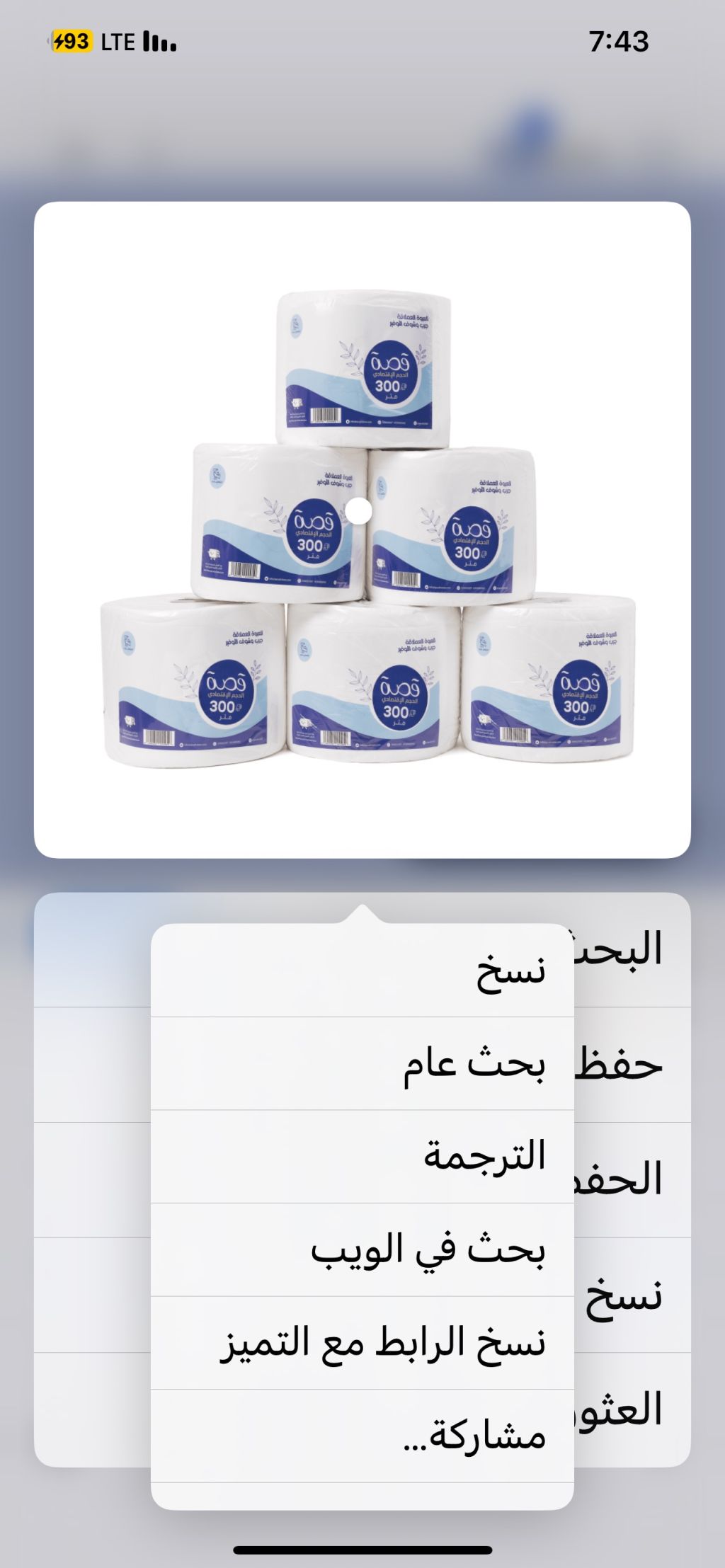Select بحث عام from the popup
This screenshot has width=725, height=1568.
362,1063
